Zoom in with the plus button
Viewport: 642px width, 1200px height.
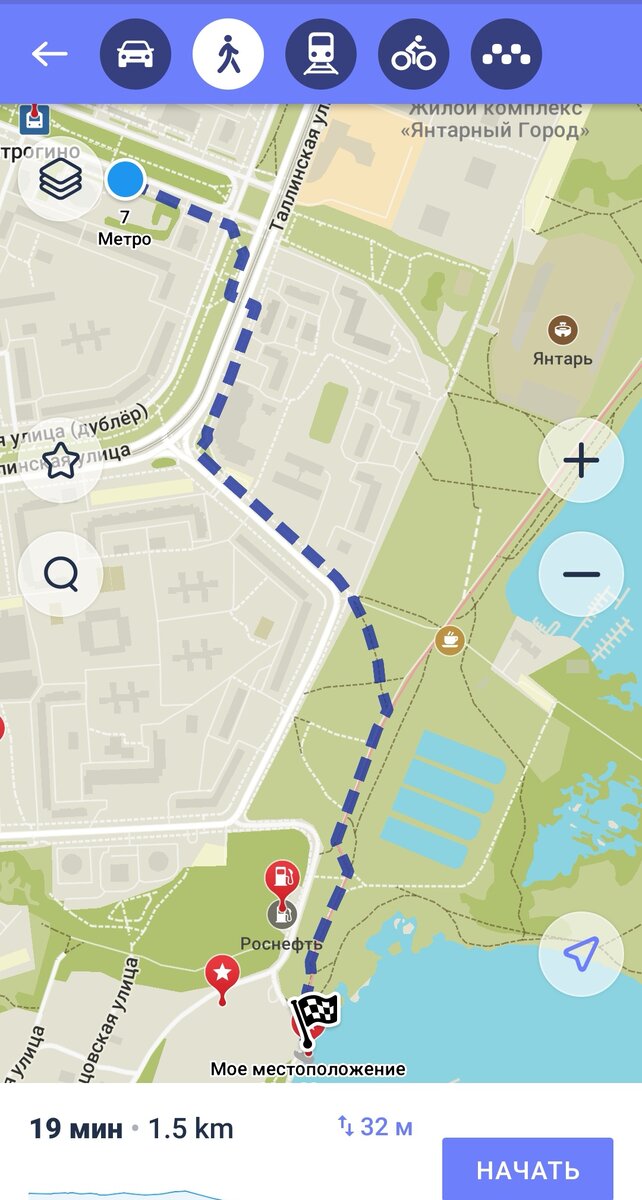pos(581,461)
